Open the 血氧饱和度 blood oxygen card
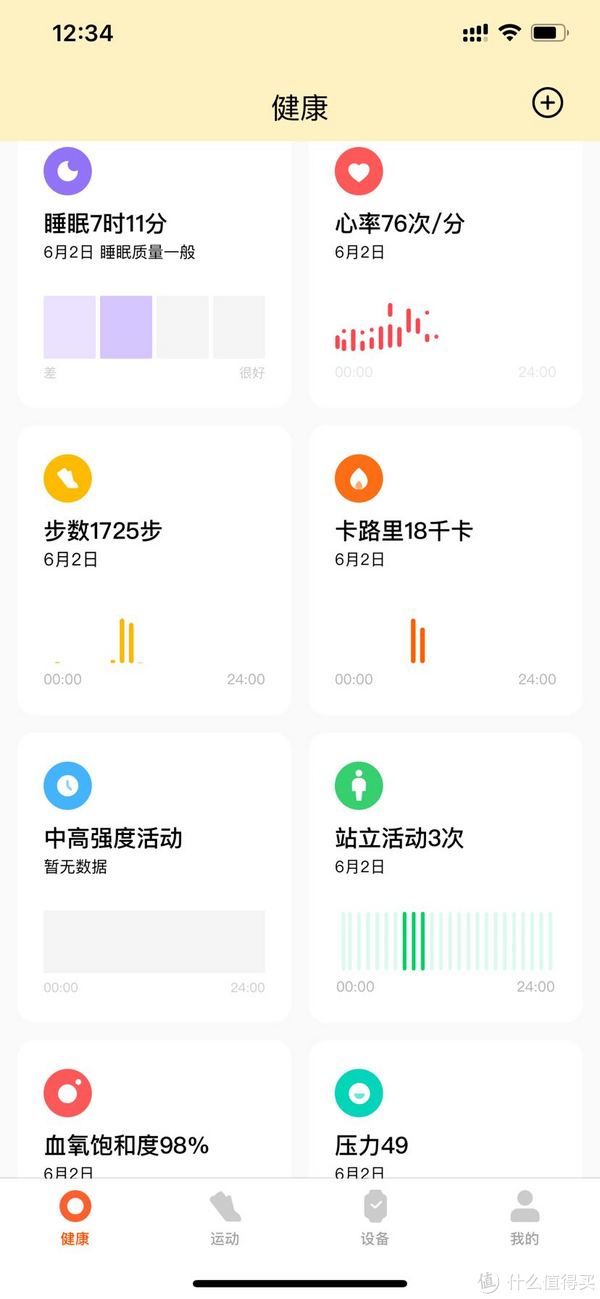This screenshot has height=1299, width=600. tap(155, 1109)
